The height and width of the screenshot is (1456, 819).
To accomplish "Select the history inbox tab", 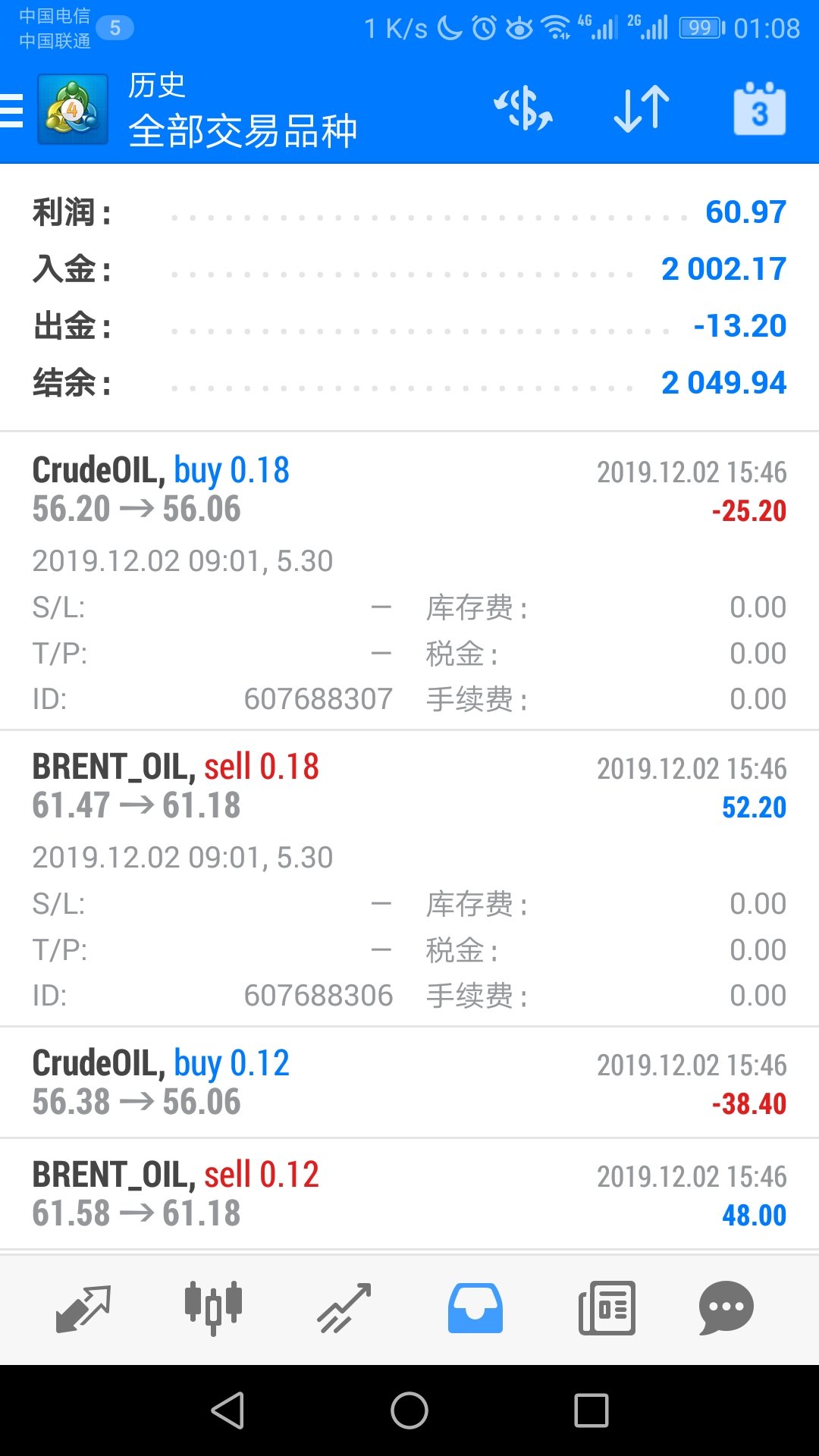I will pos(475,1308).
